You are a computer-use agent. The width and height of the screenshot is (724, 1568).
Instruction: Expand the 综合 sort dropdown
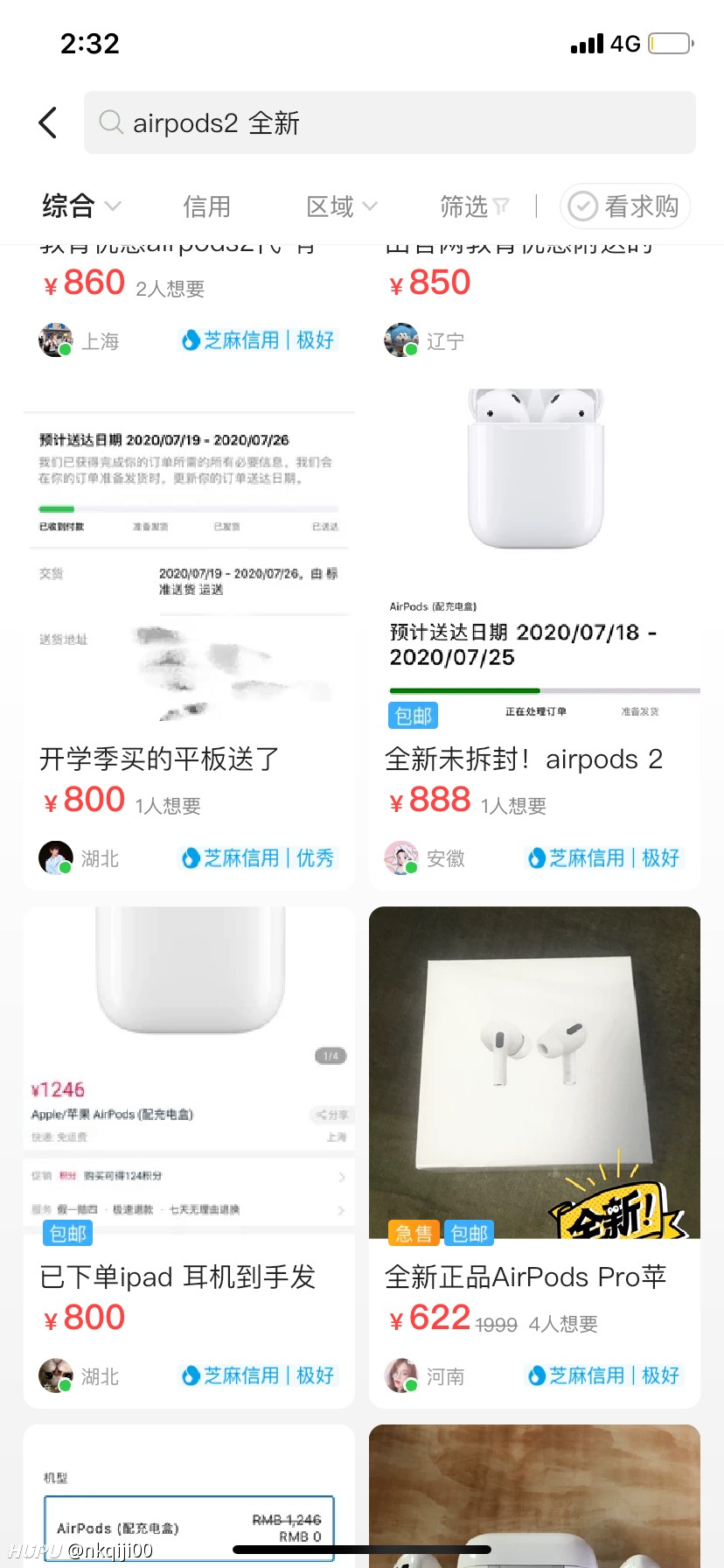[x=81, y=206]
